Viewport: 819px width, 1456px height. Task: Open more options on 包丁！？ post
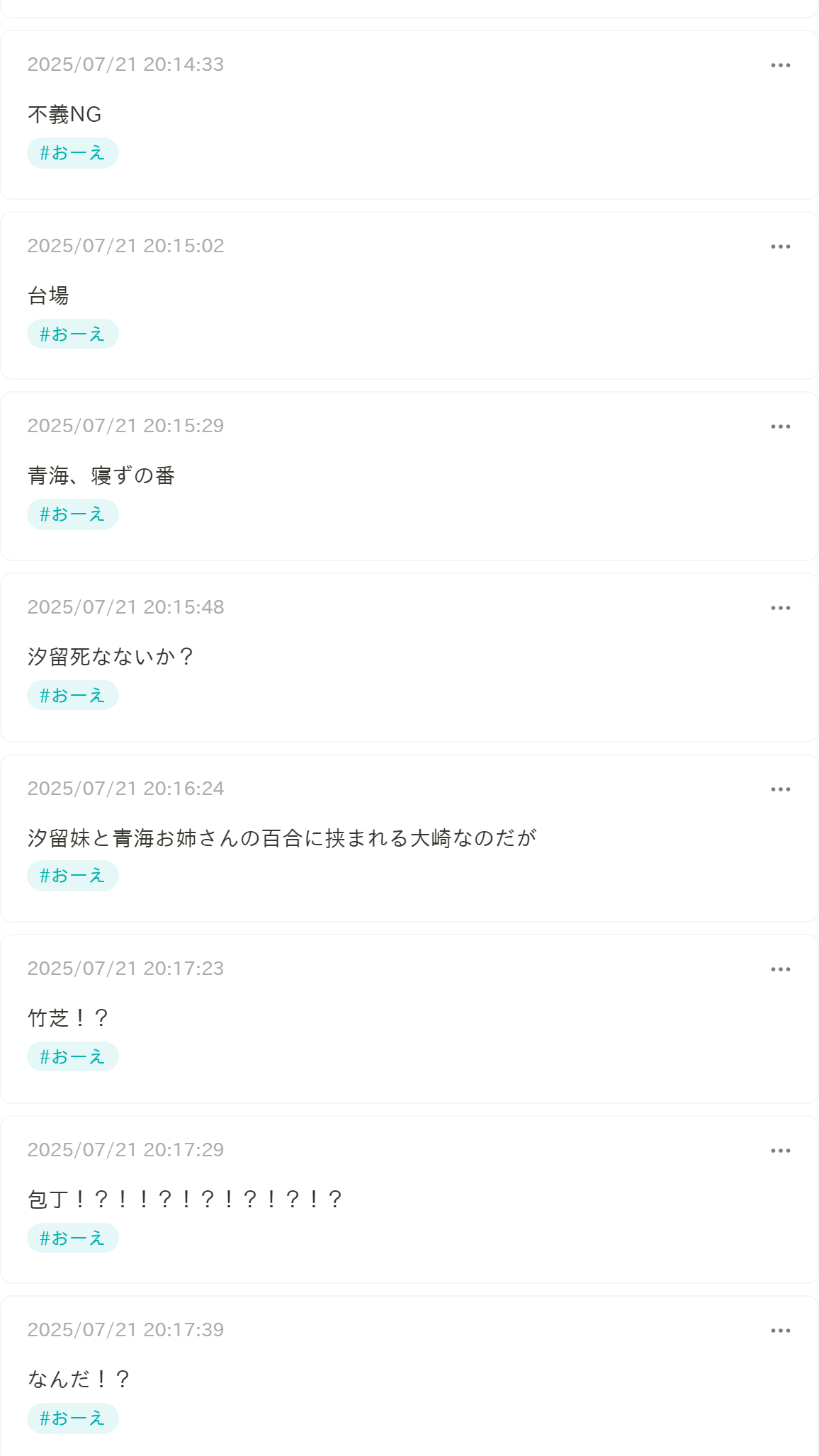(x=780, y=1151)
